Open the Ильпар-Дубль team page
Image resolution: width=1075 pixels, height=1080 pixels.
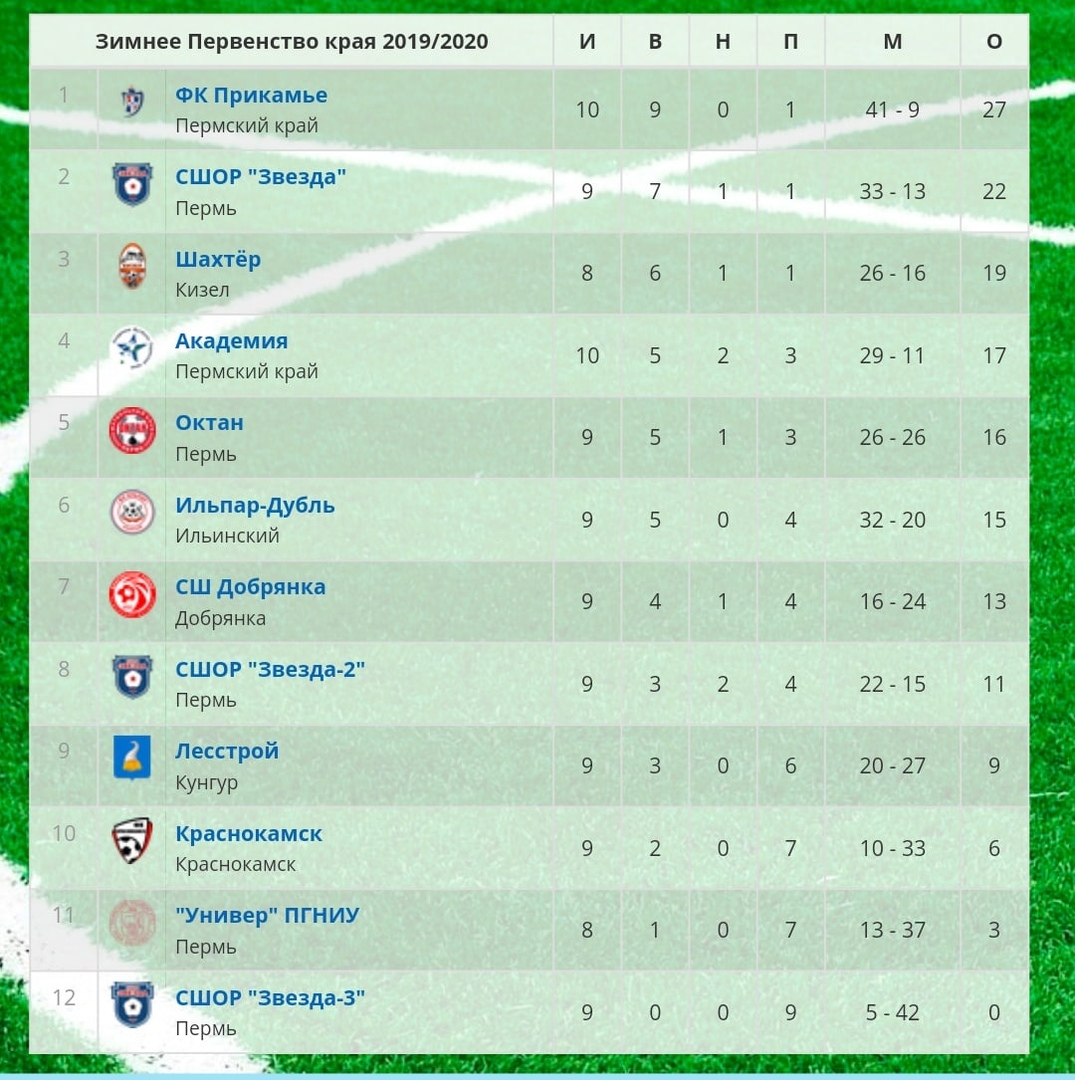pyautogui.click(x=255, y=505)
